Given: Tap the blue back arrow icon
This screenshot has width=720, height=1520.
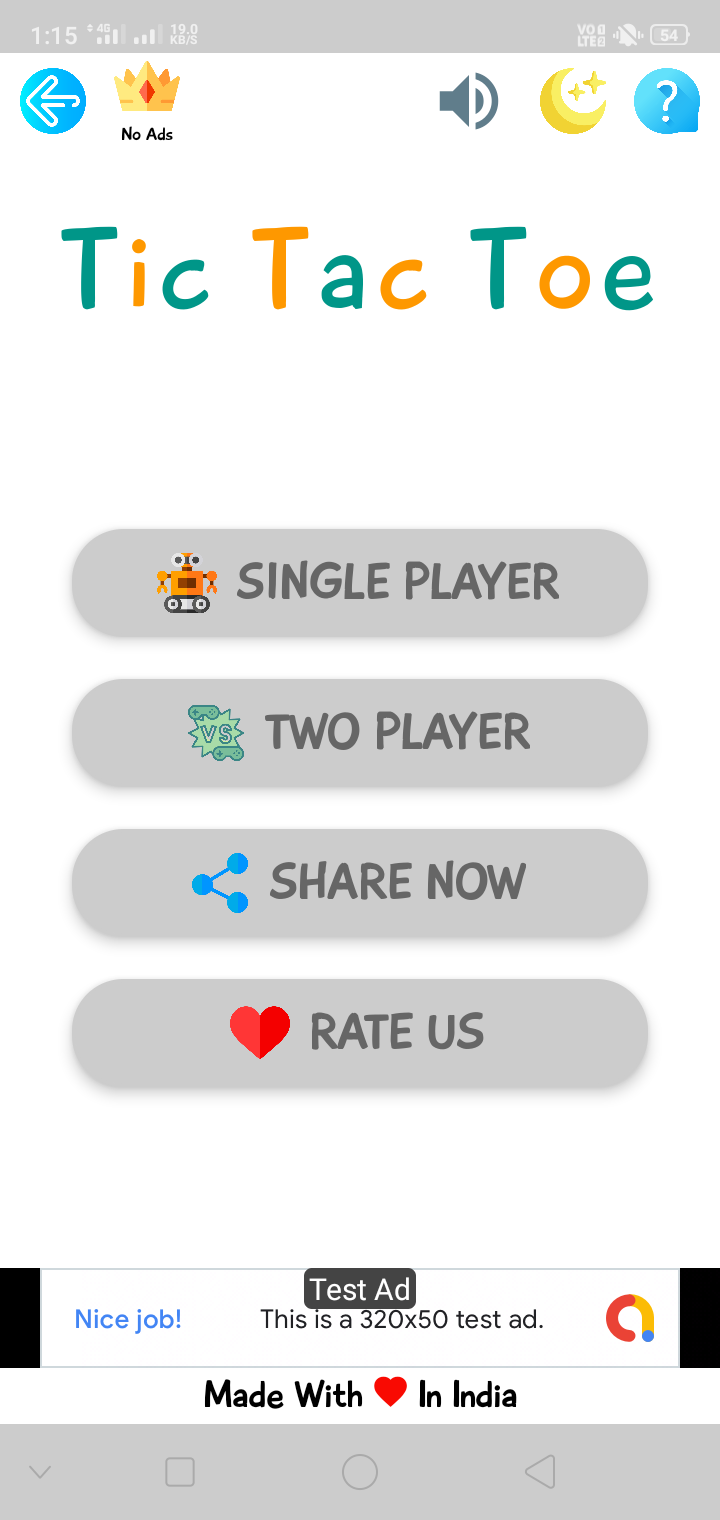Looking at the screenshot, I should tap(53, 101).
